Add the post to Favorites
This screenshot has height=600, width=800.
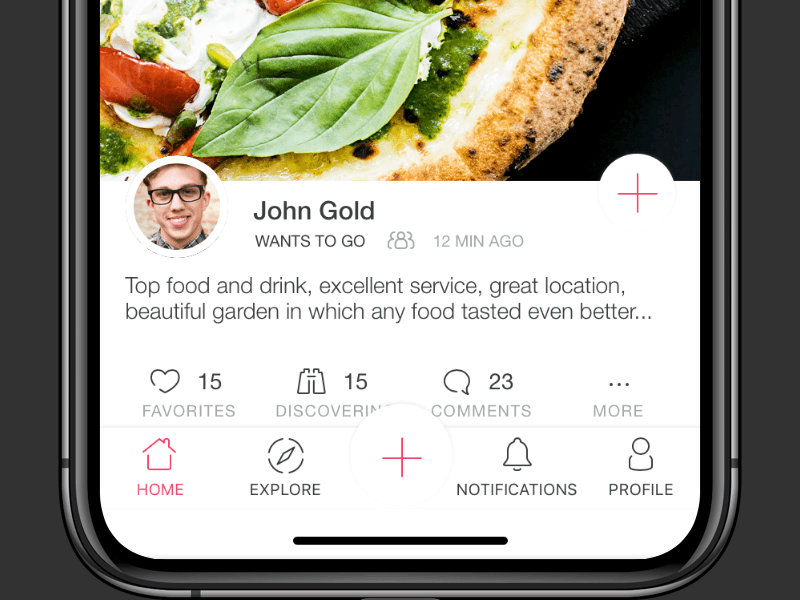pyautogui.click(x=165, y=382)
